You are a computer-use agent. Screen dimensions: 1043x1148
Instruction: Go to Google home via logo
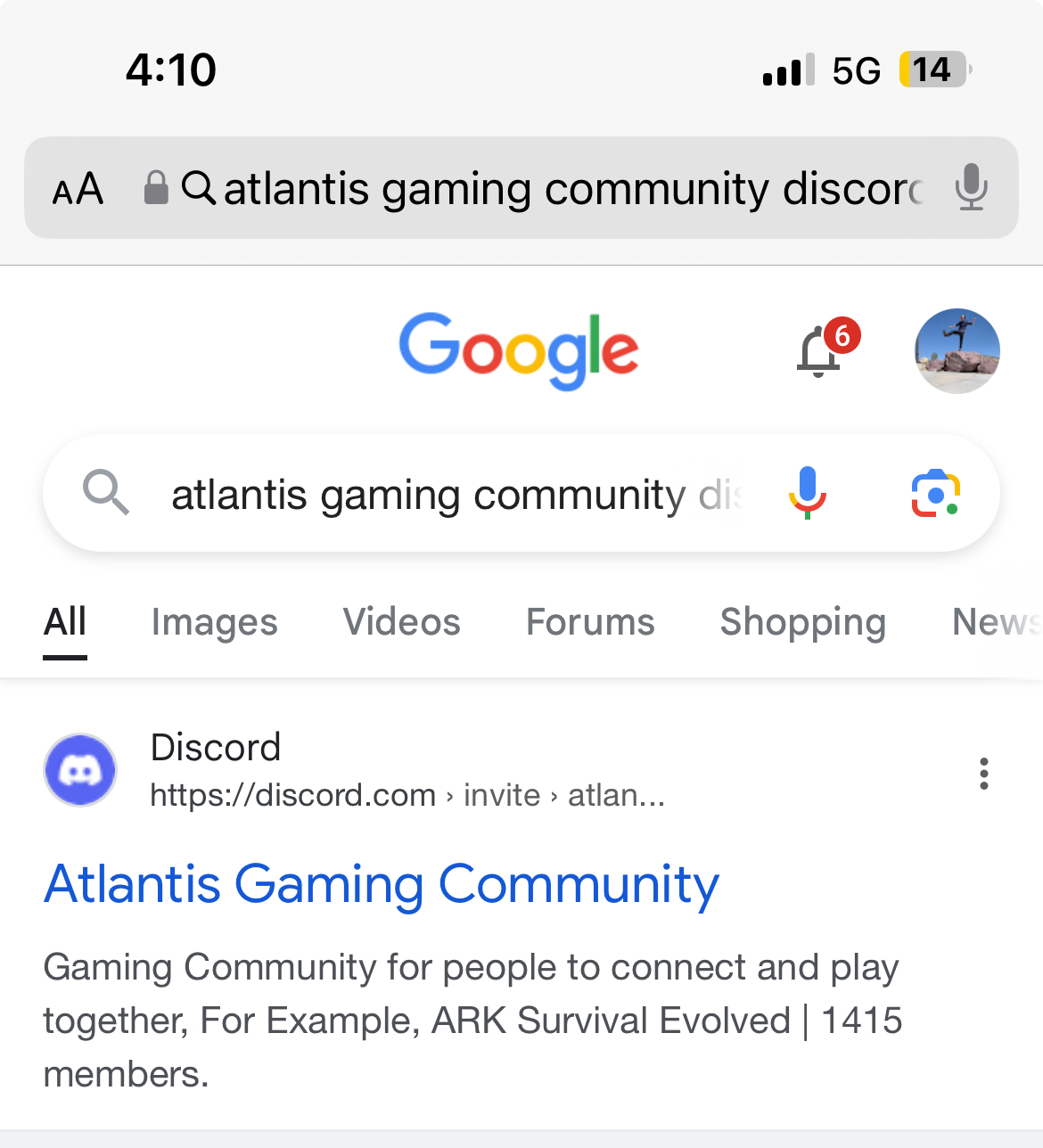pos(519,351)
